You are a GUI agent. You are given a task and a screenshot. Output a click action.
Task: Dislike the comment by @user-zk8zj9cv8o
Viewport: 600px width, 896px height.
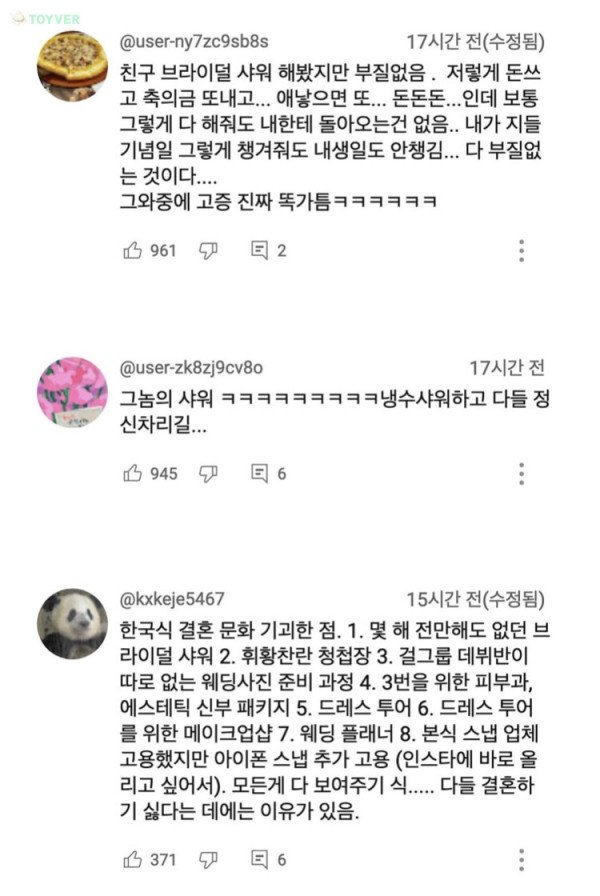click(208, 473)
